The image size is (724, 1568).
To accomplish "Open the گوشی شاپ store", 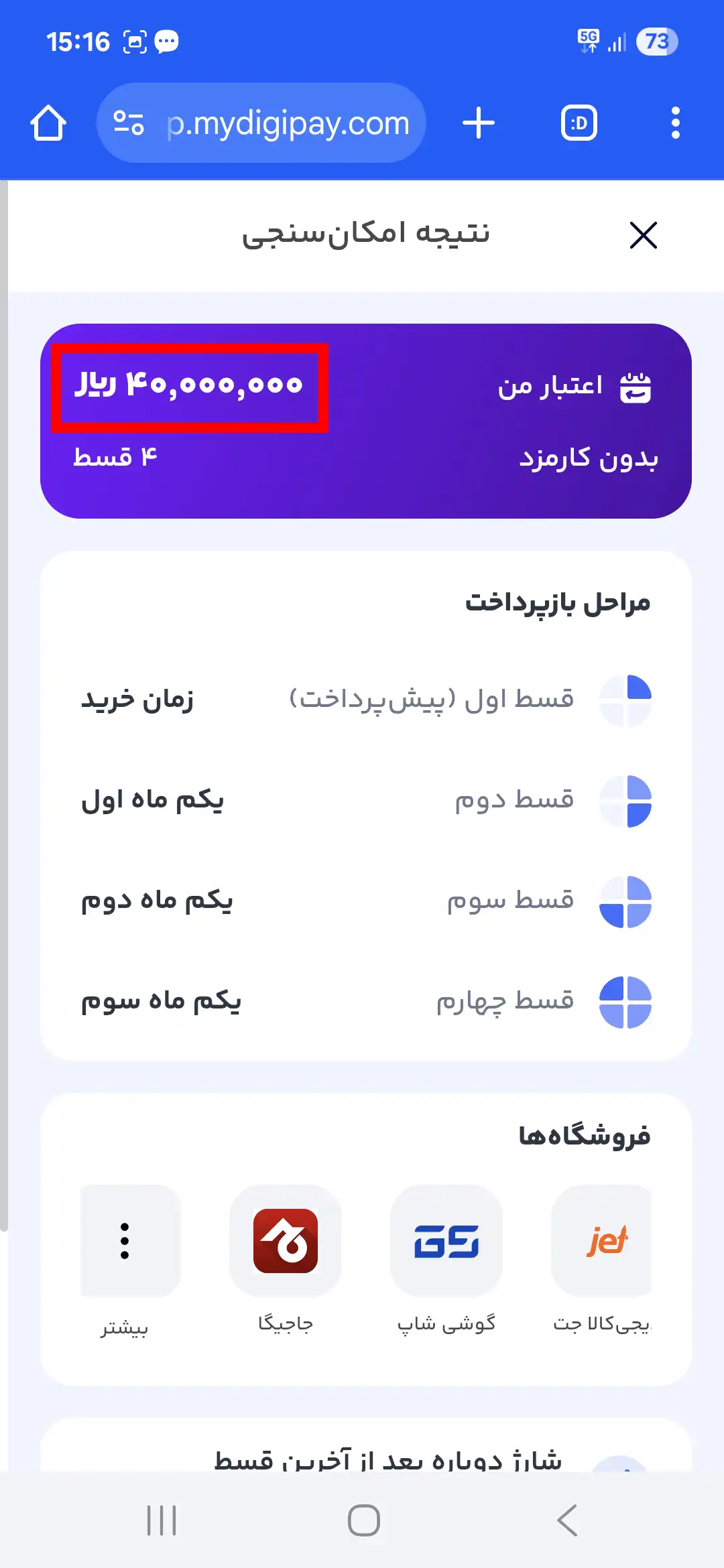I will pos(446,1241).
